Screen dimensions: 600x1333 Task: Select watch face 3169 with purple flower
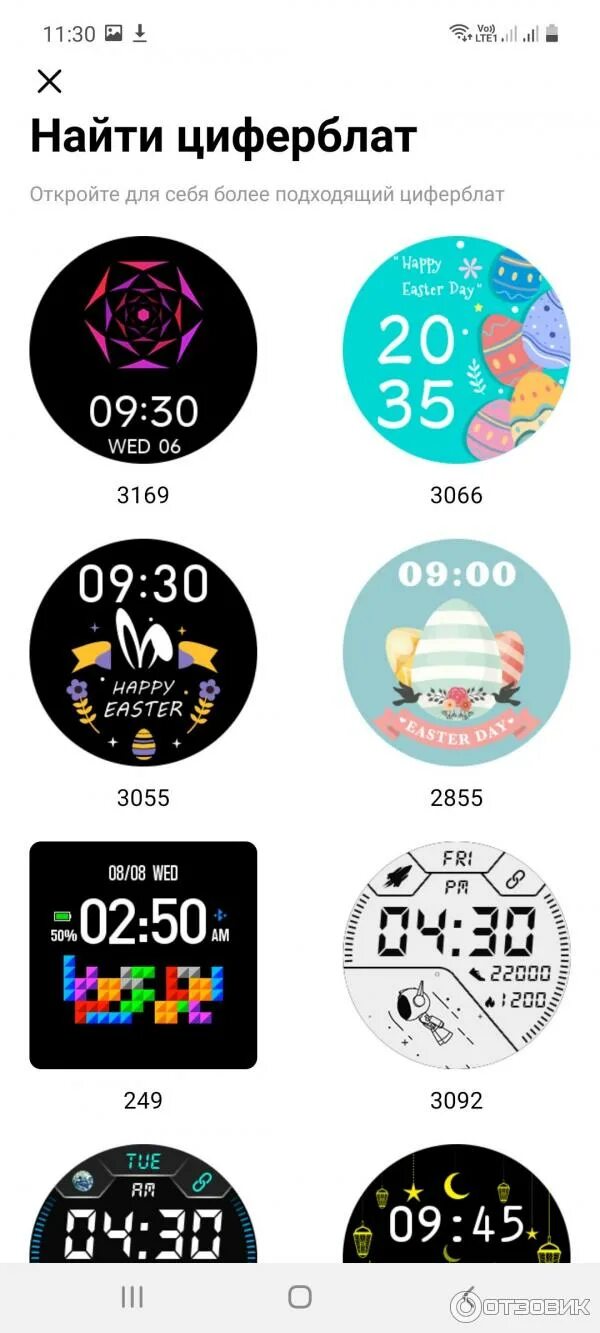coord(143,350)
